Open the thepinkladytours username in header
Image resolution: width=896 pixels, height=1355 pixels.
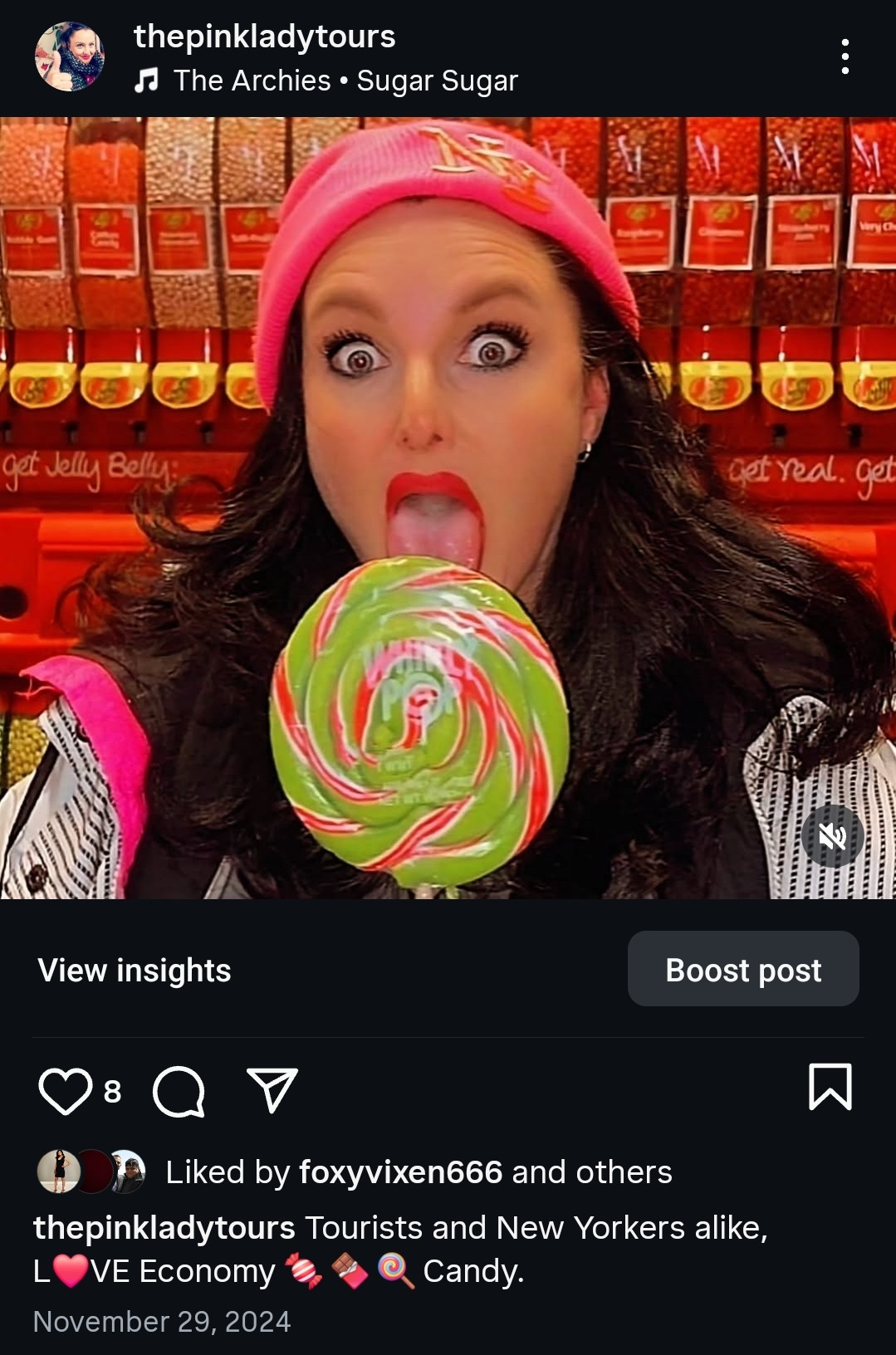pyautogui.click(x=264, y=37)
